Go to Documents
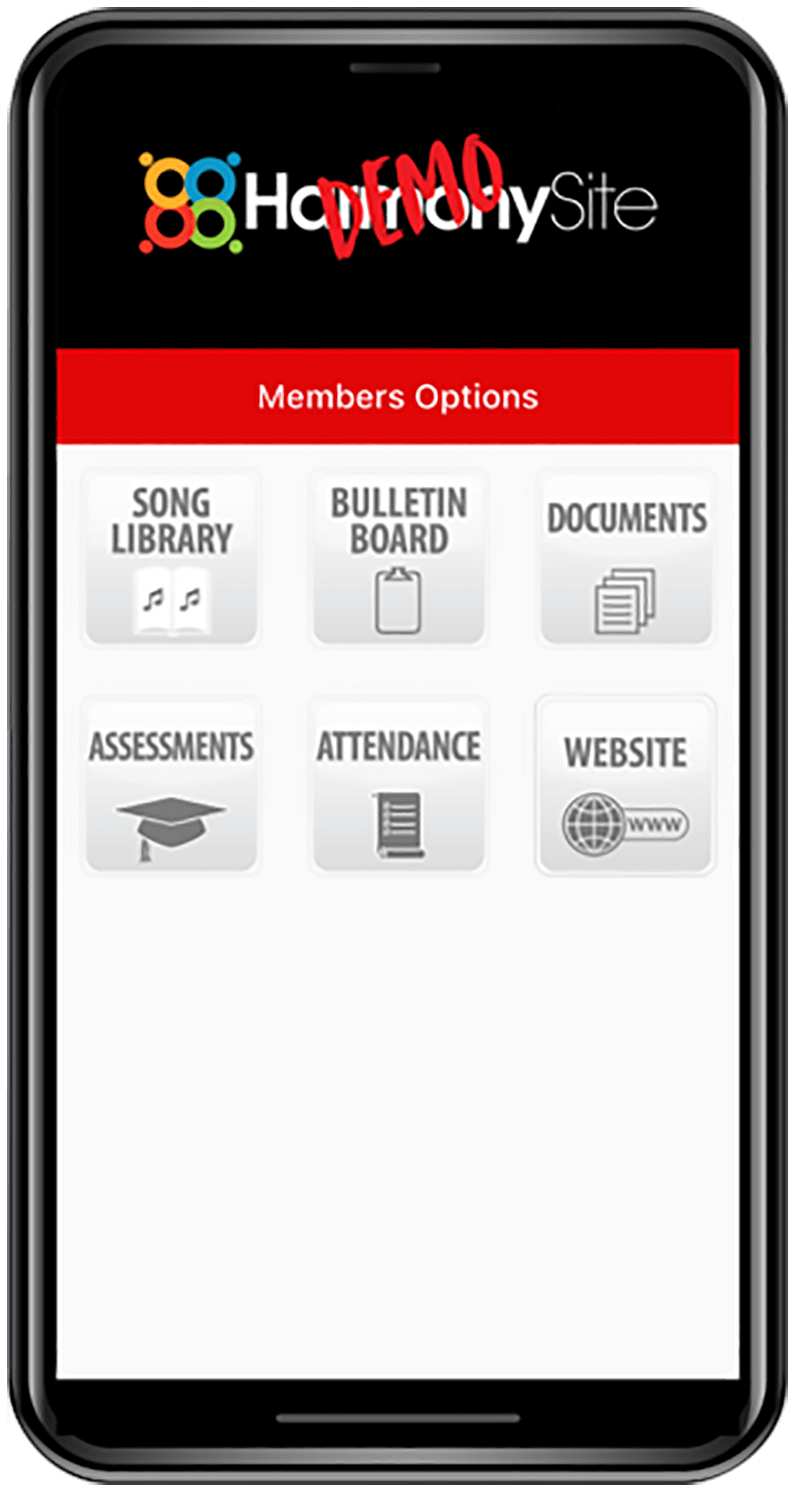This screenshot has width=800, height=1492. (626, 560)
